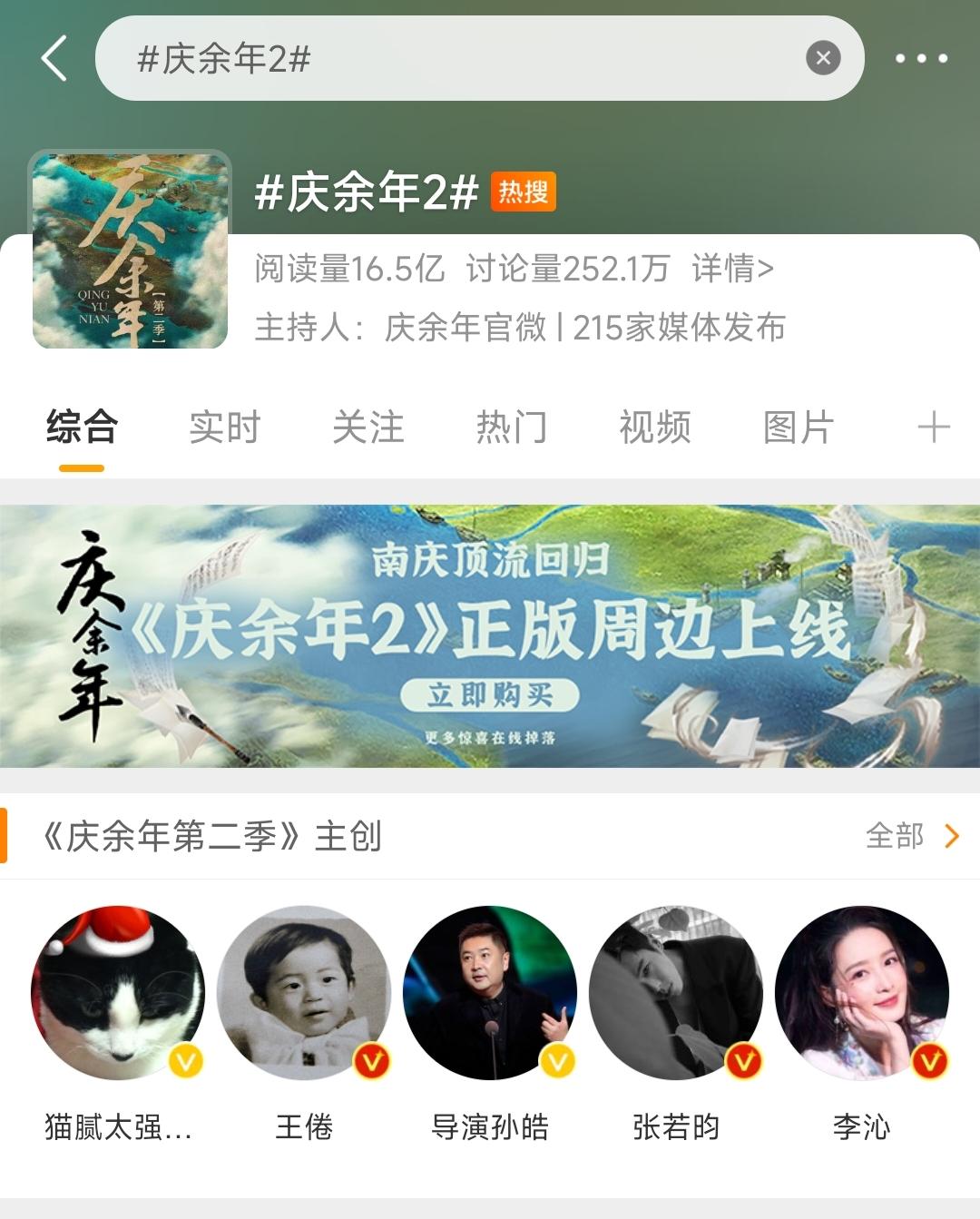Tap 立即购买 on the merchandise banner
The height and width of the screenshot is (1219, 980).
[490, 695]
